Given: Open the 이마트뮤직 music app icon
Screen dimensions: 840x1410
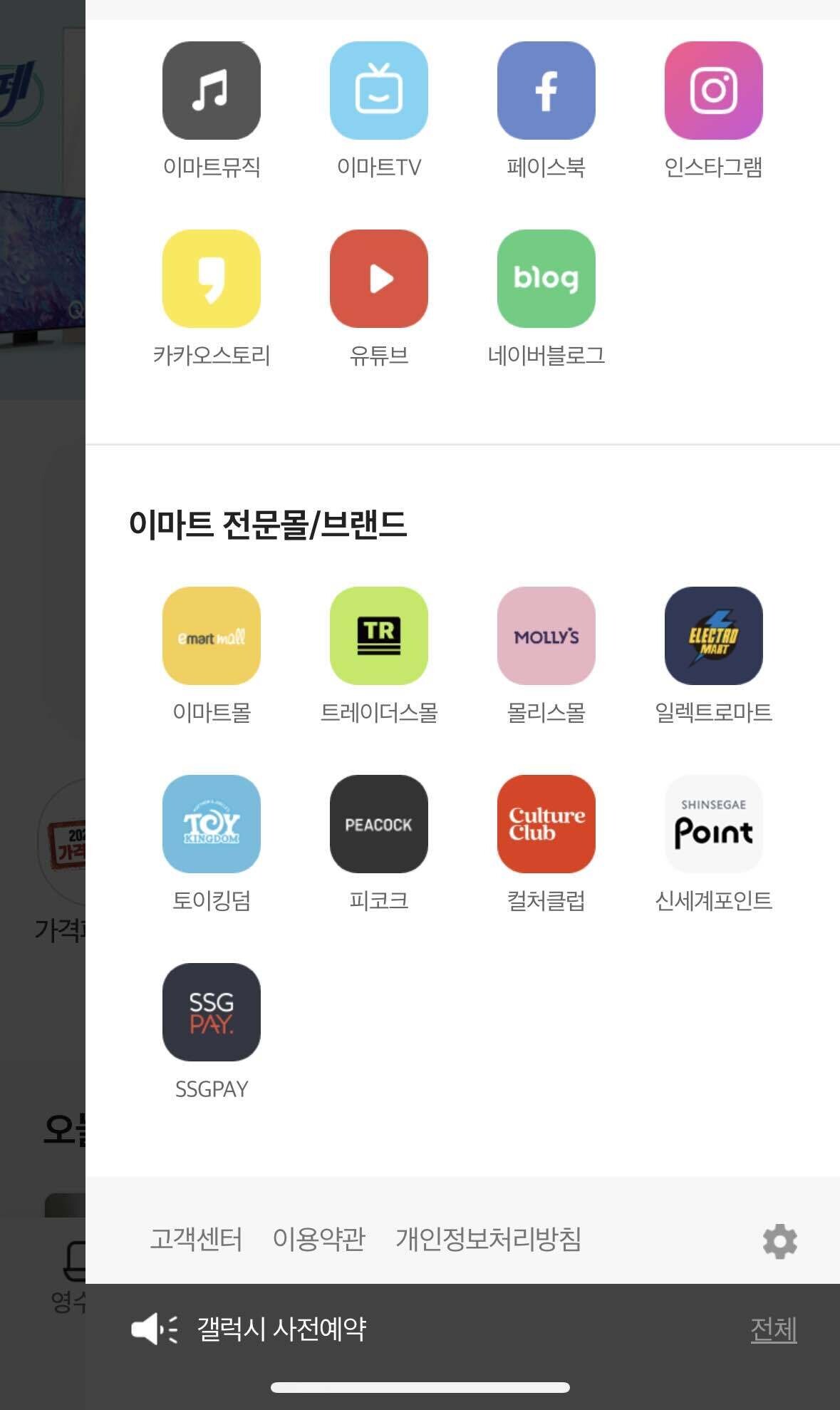Looking at the screenshot, I should (x=211, y=91).
